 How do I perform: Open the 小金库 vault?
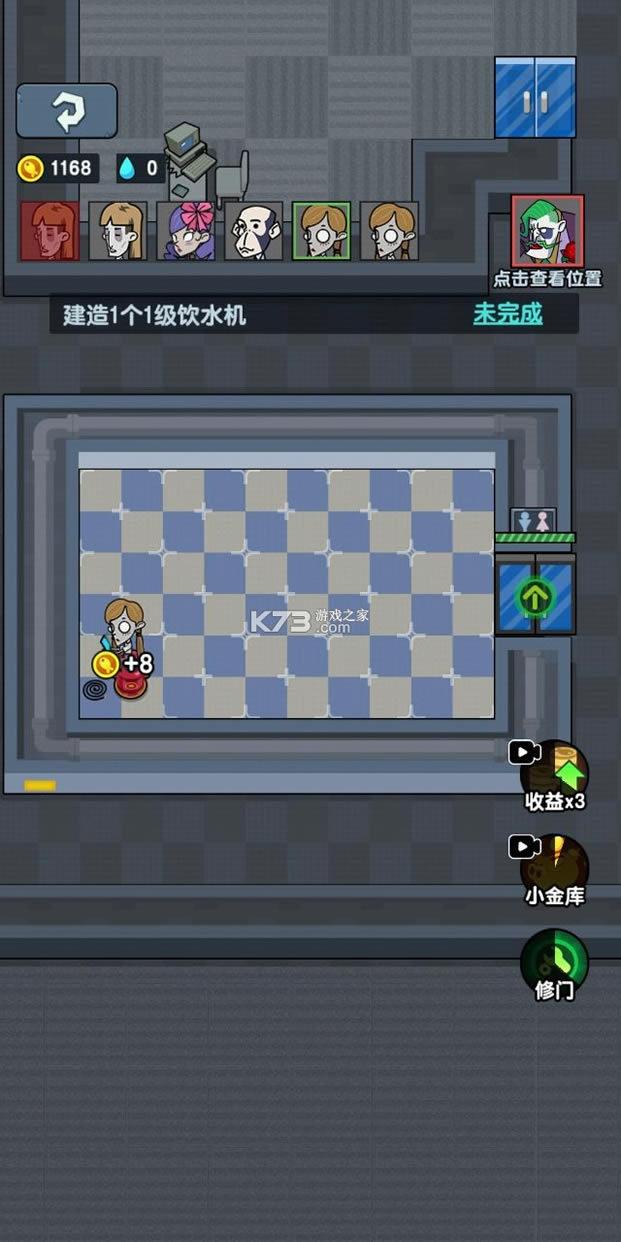point(555,868)
